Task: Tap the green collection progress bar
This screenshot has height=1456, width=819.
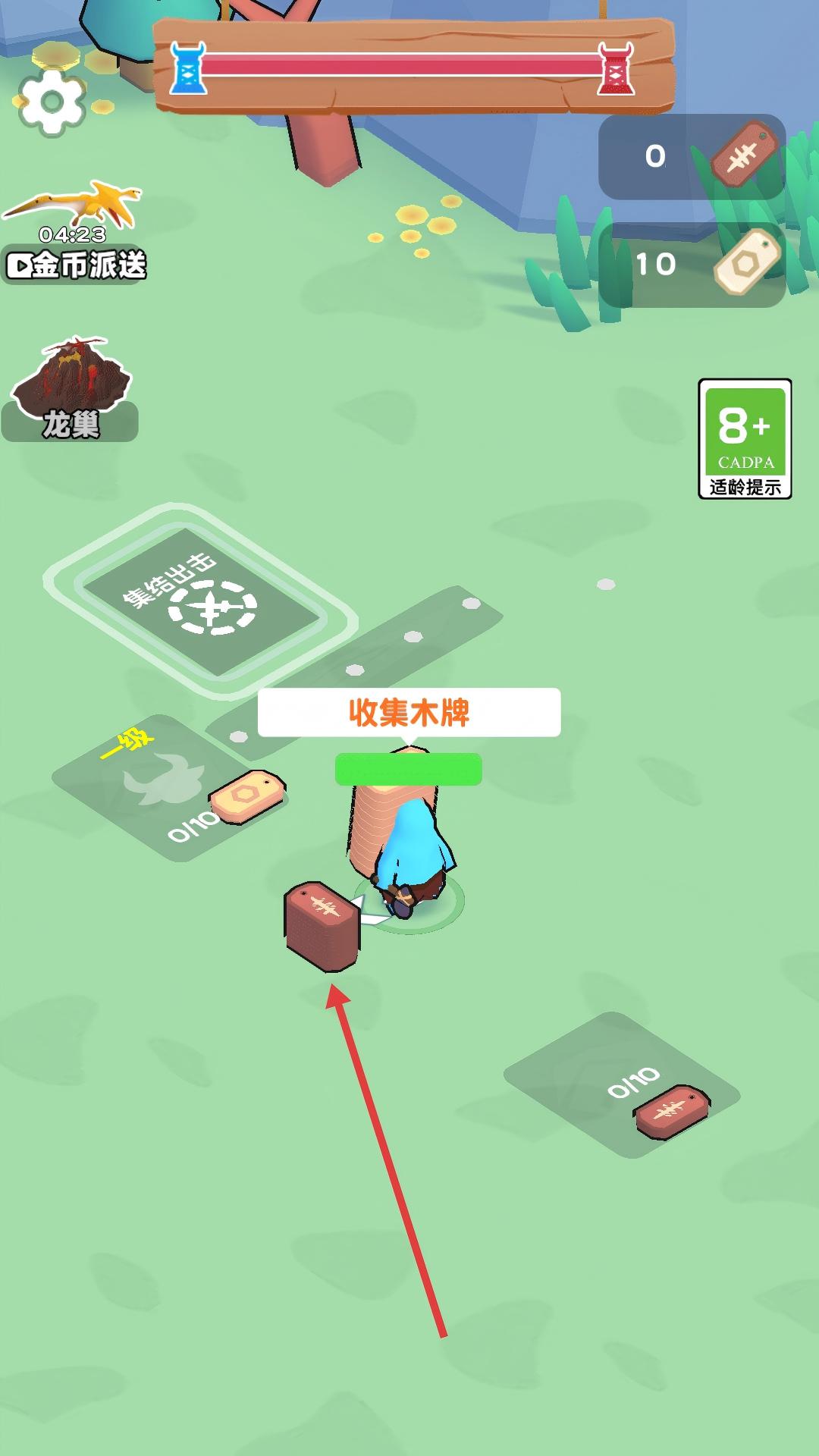Action: point(407,769)
